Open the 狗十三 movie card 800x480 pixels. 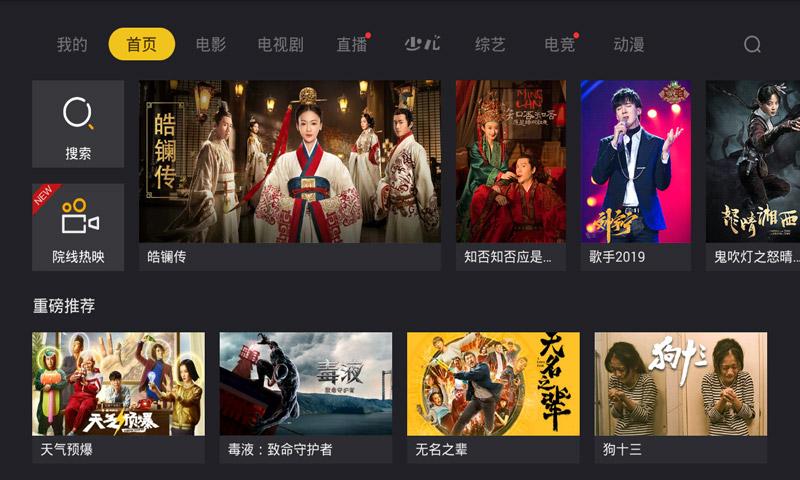point(681,396)
